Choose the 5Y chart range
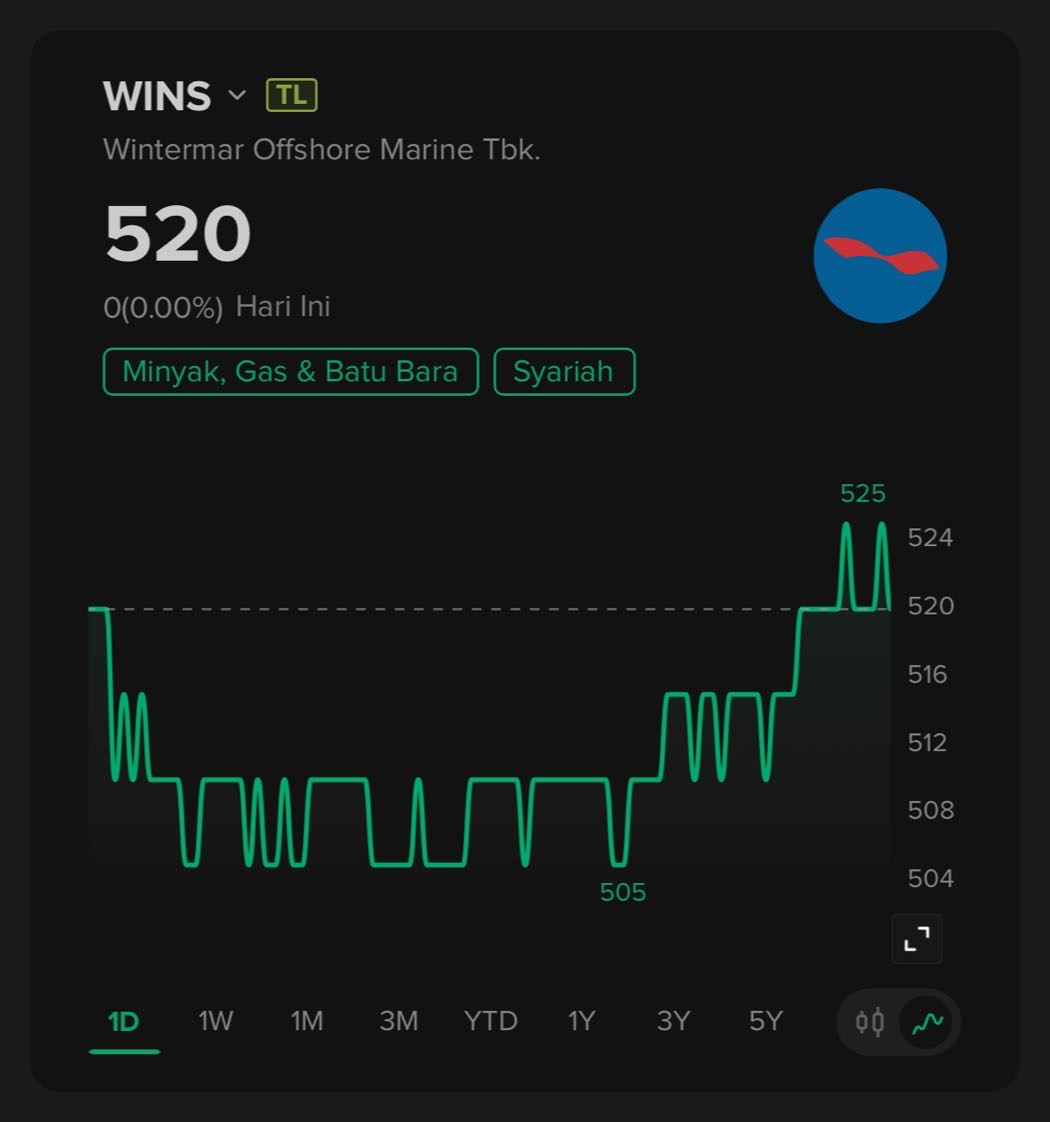Screen dimensions: 1050x1122 pos(765,1021)
